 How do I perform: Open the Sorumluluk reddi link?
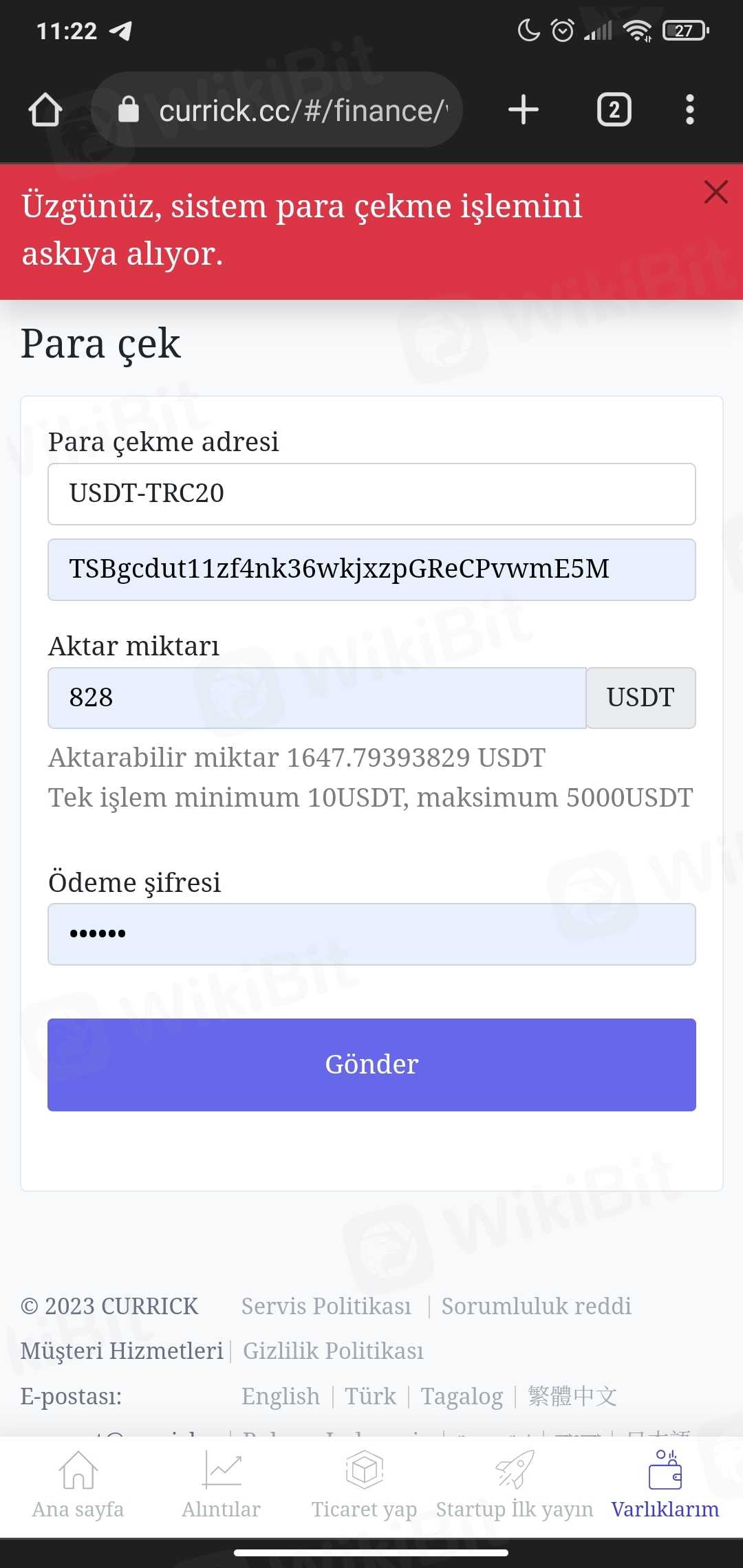coord(537,1306)
